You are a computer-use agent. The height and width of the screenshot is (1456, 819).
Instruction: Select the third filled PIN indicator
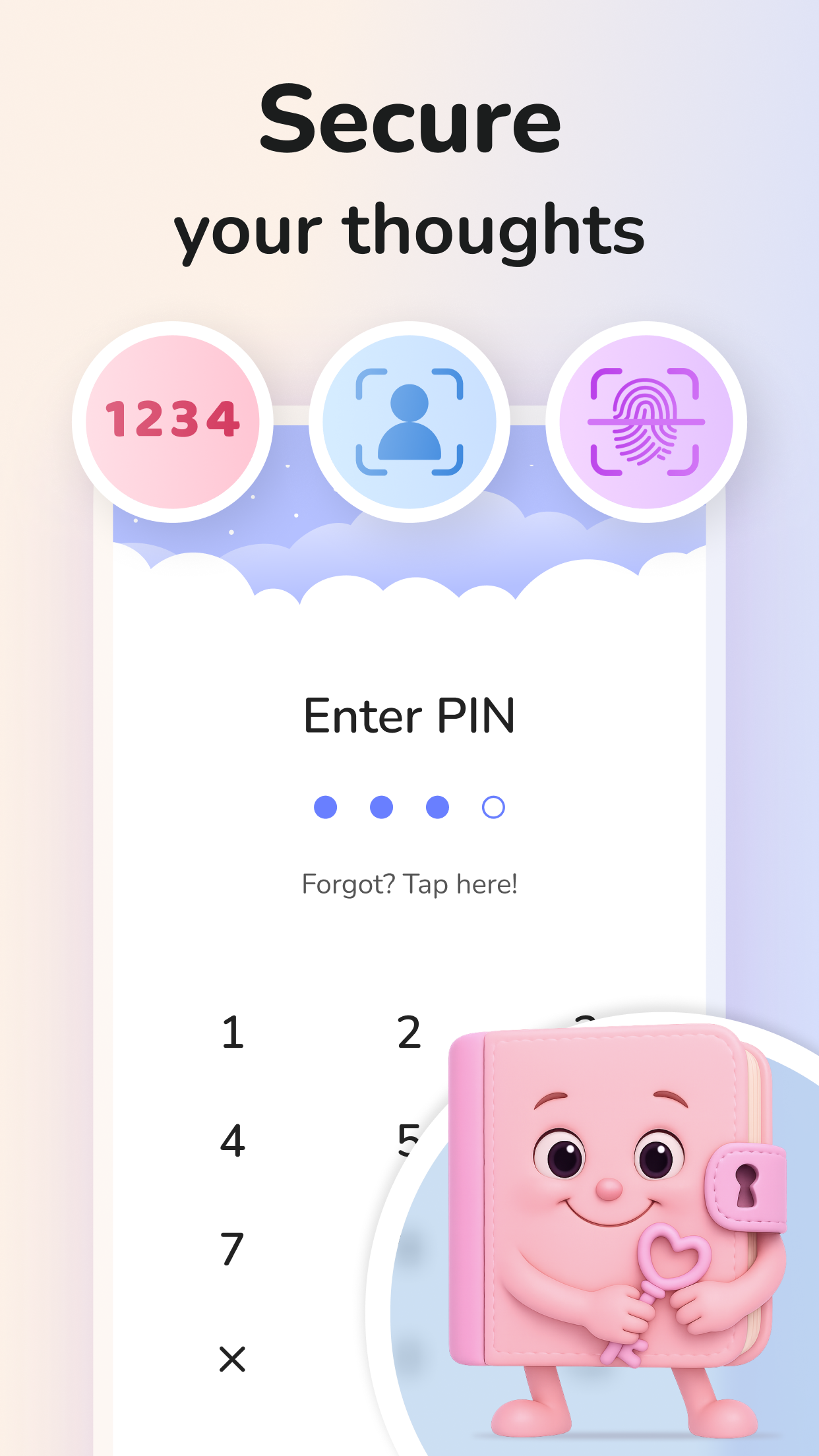[437, 806]
